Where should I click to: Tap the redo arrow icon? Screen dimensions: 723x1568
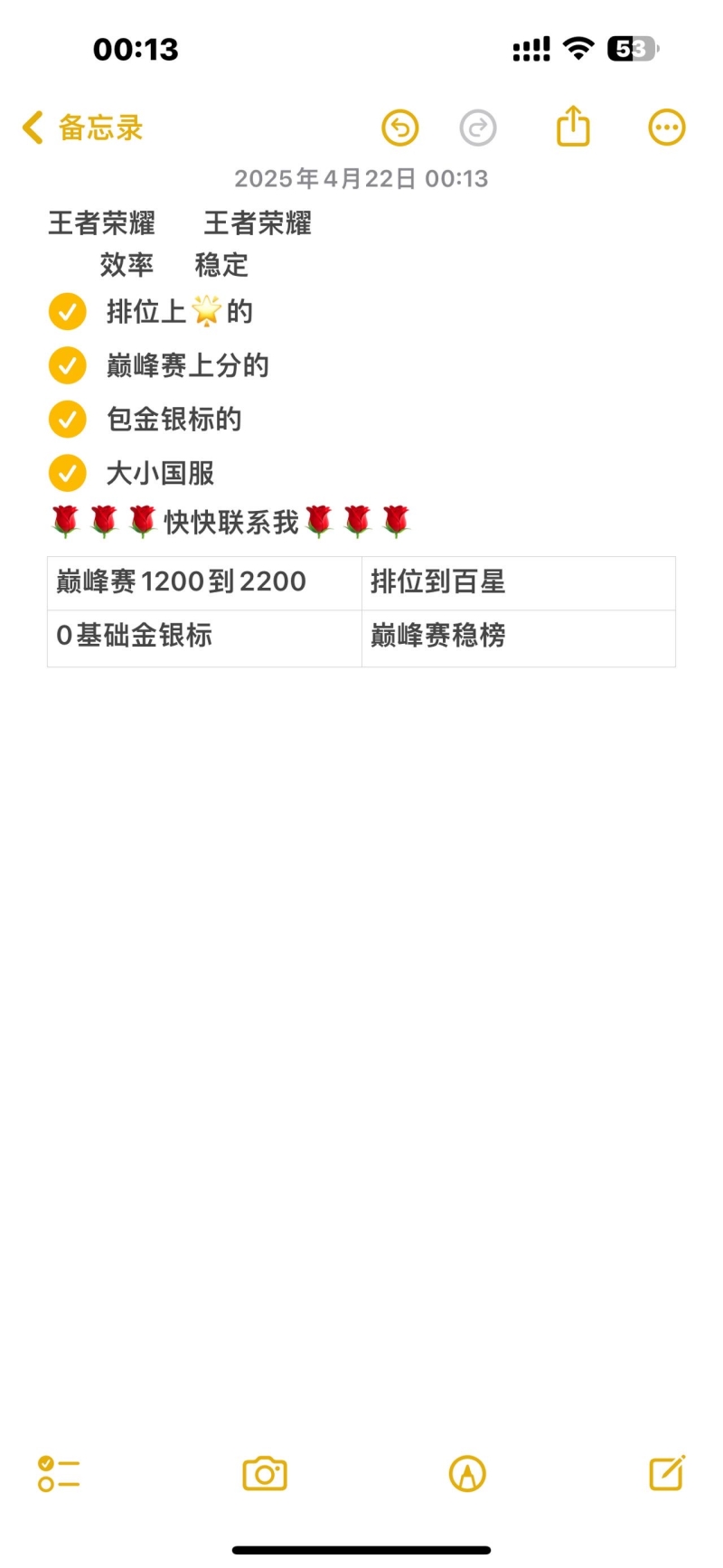coord(478,128)
